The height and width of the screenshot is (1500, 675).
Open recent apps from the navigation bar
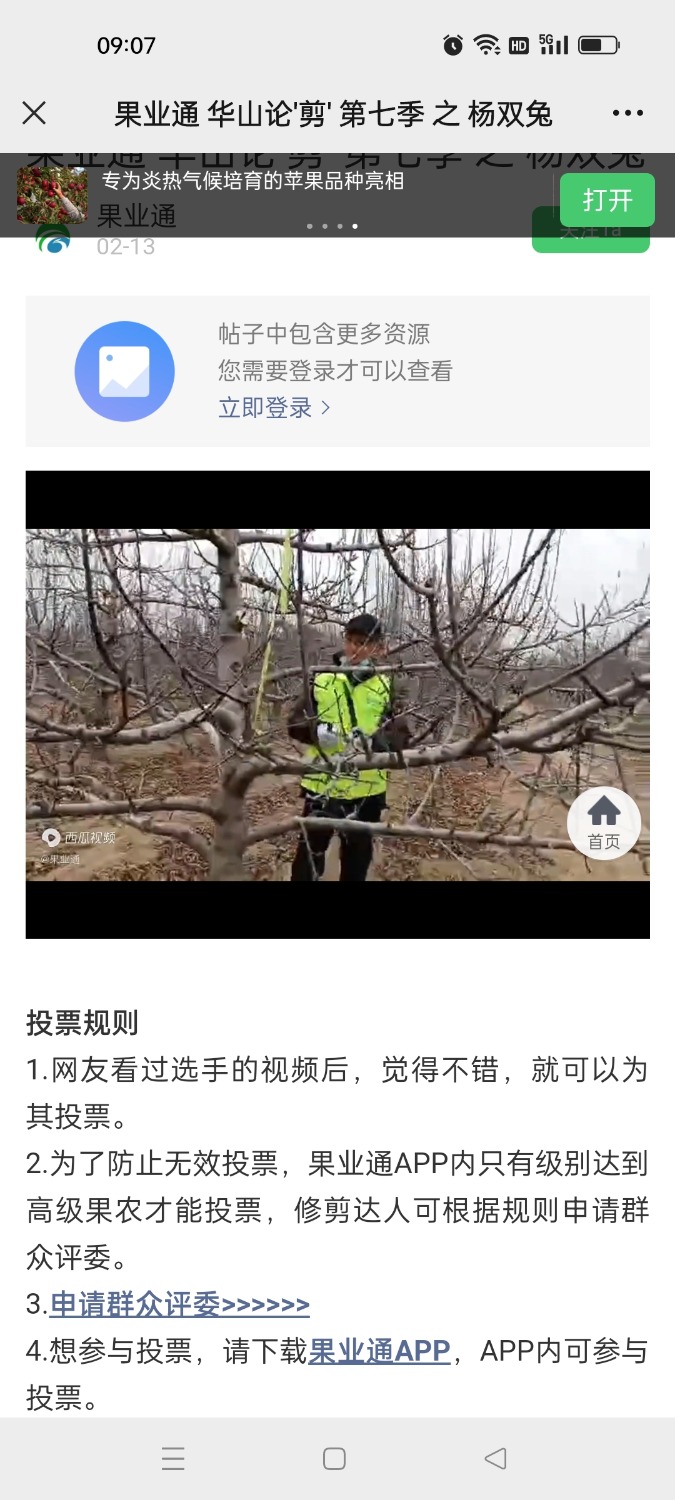(x=173, y=1458)
